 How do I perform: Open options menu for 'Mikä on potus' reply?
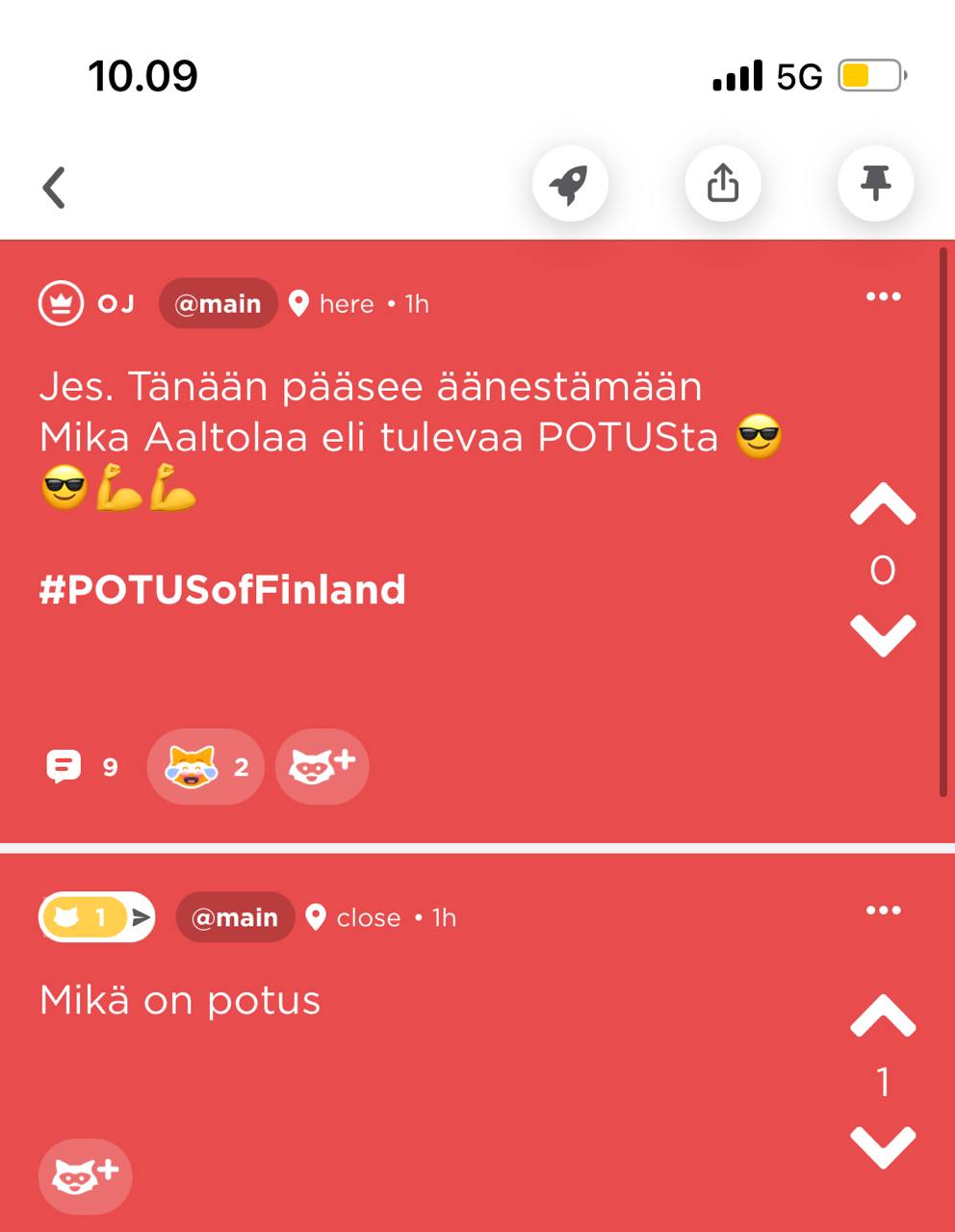pos(883,911)
